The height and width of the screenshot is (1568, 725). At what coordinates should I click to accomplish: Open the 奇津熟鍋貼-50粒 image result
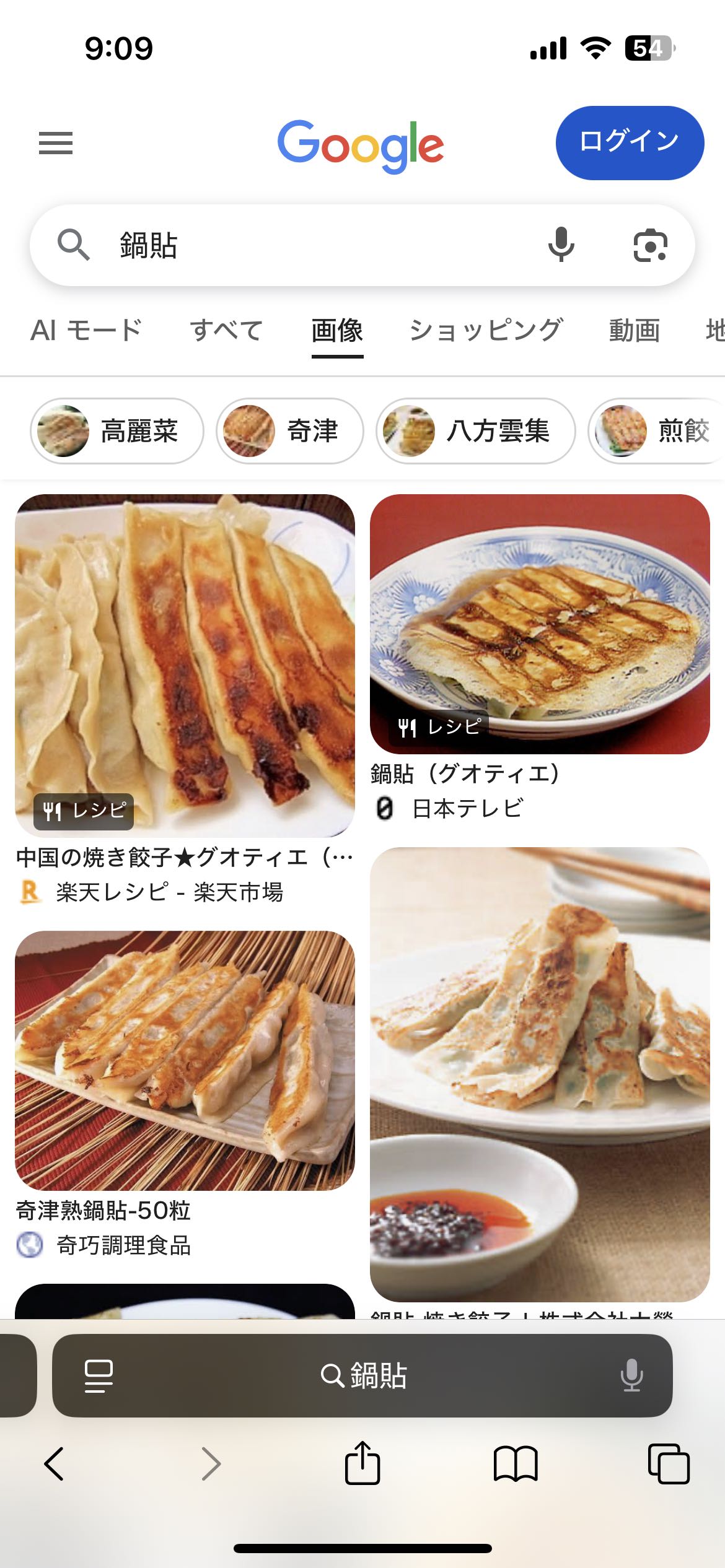[185, 1060]
